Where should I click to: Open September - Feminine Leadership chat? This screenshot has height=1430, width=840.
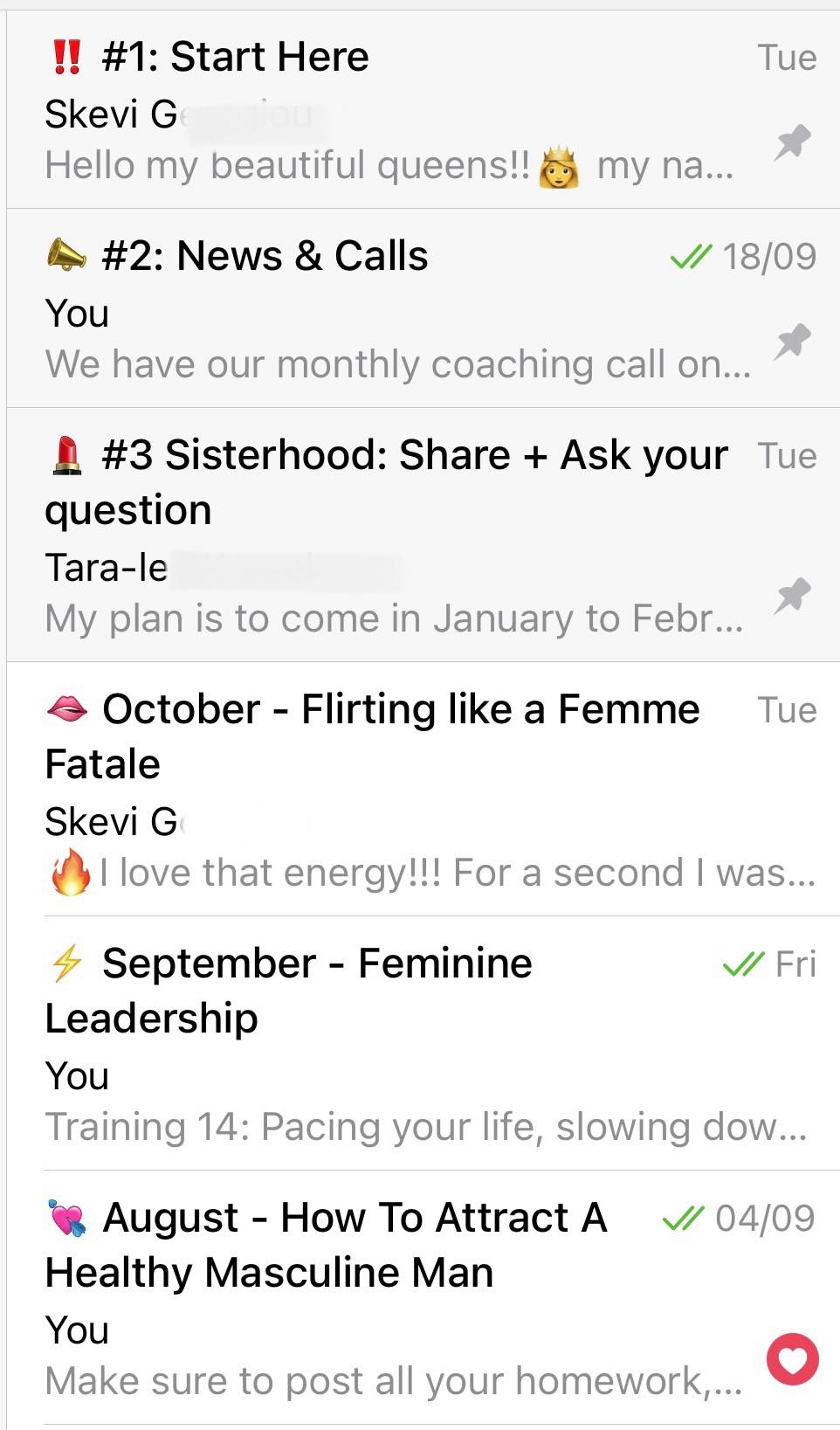pos(393,1043)
